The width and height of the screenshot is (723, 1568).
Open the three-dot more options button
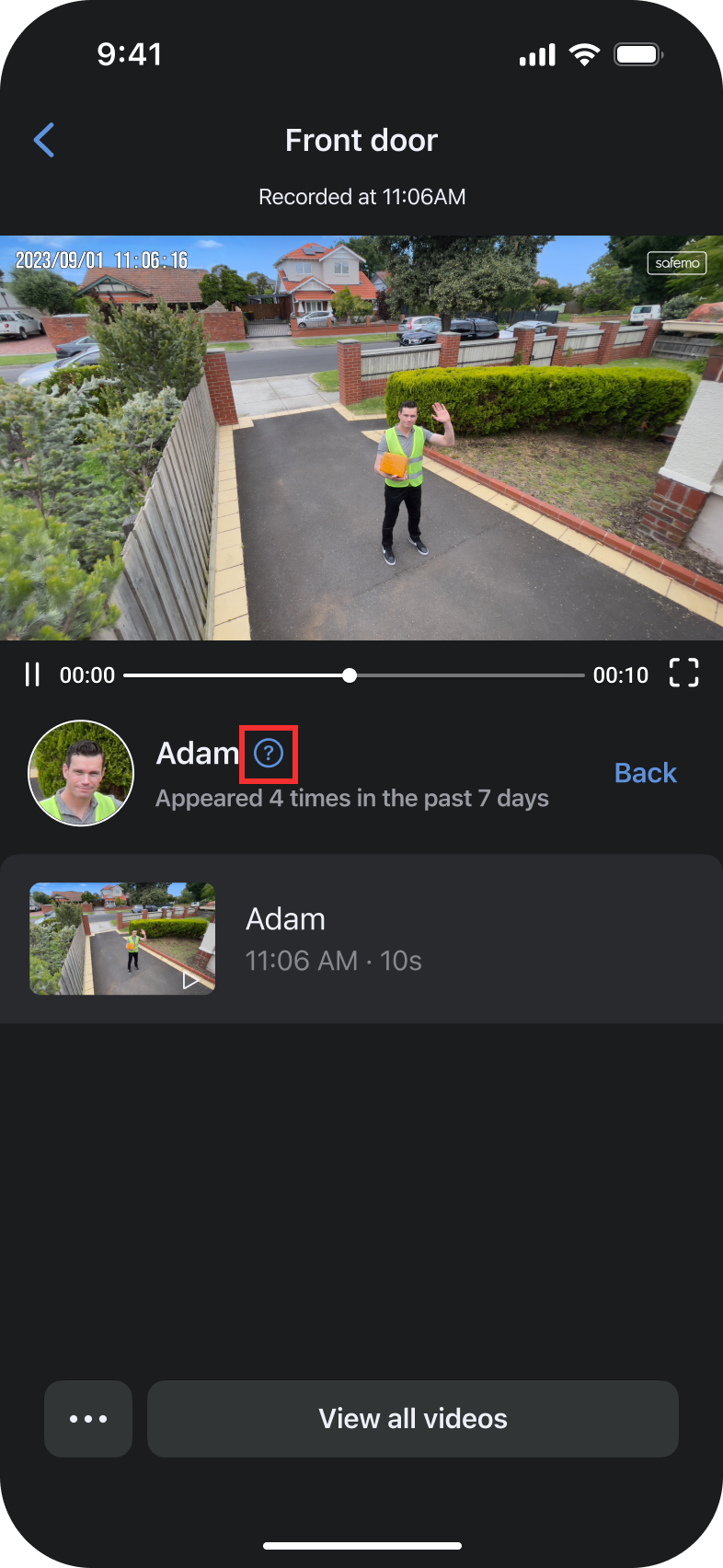point(88,1418)
